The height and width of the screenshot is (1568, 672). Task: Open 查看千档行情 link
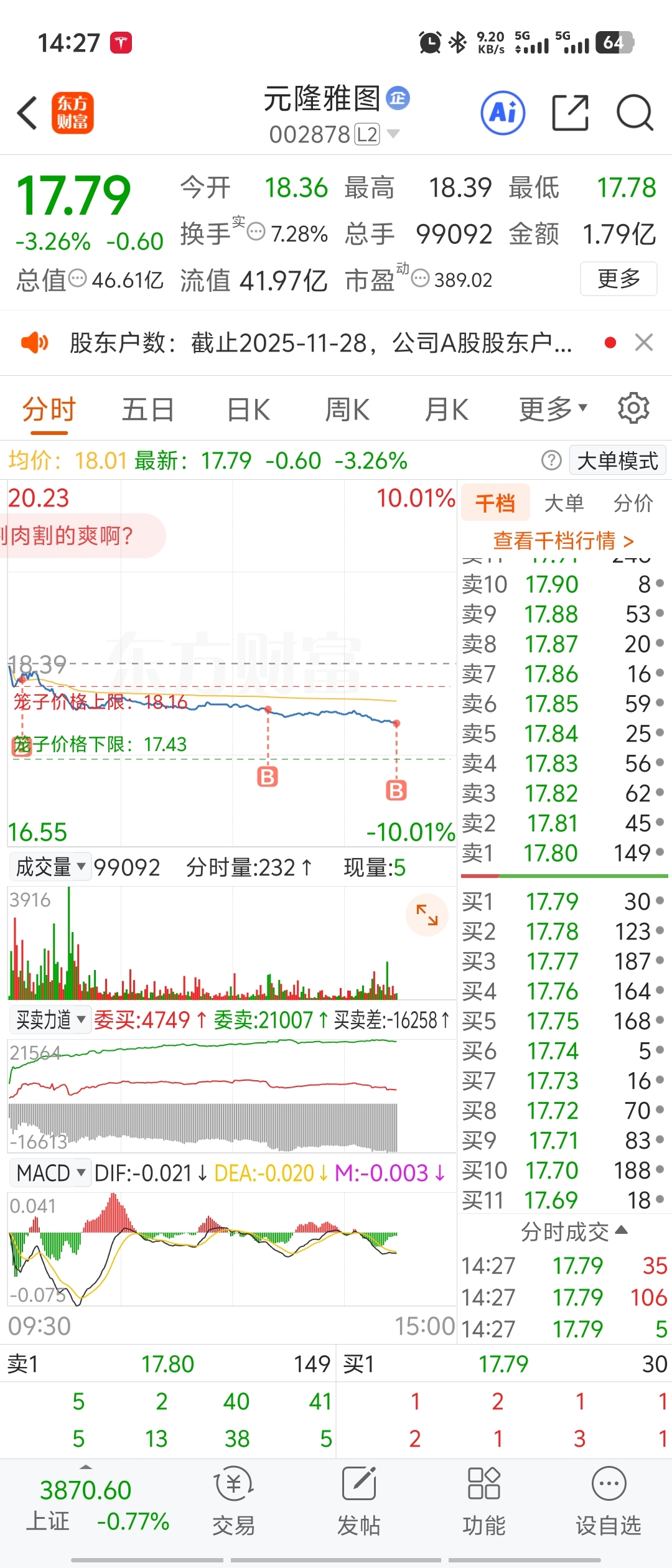click(564, 540)
